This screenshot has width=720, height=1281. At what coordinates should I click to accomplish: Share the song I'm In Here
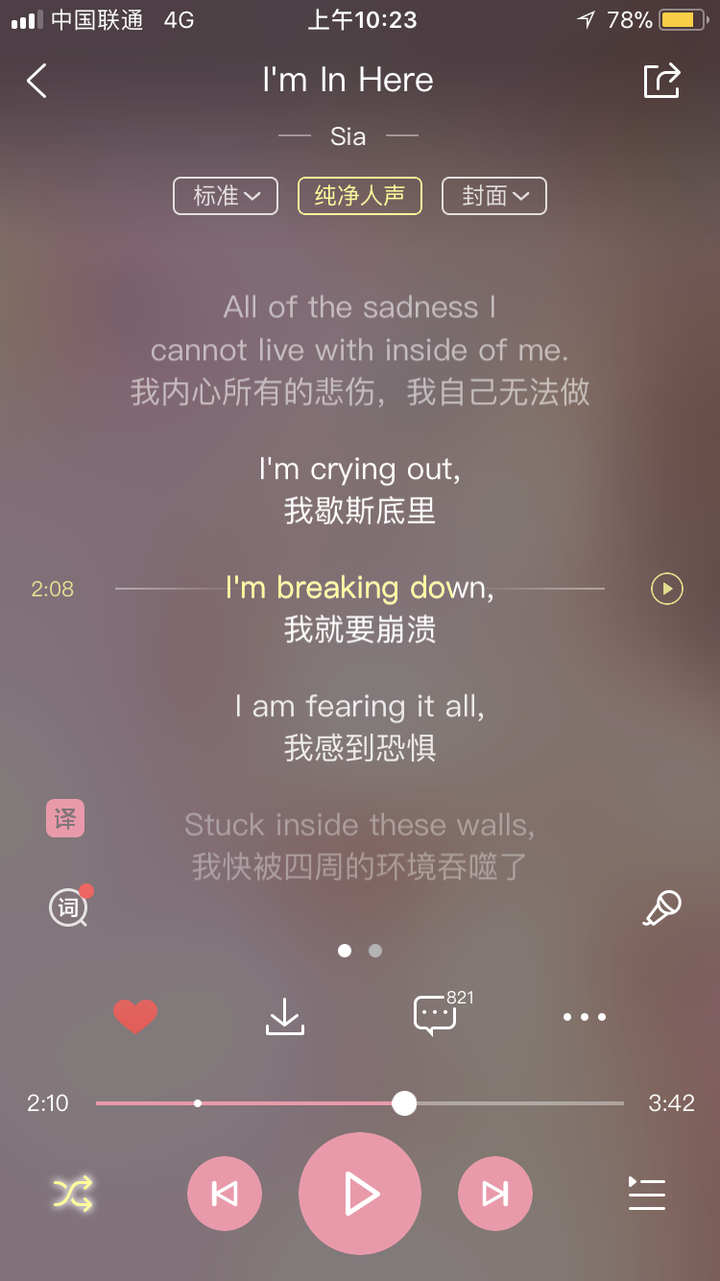[x=661, y=81]
